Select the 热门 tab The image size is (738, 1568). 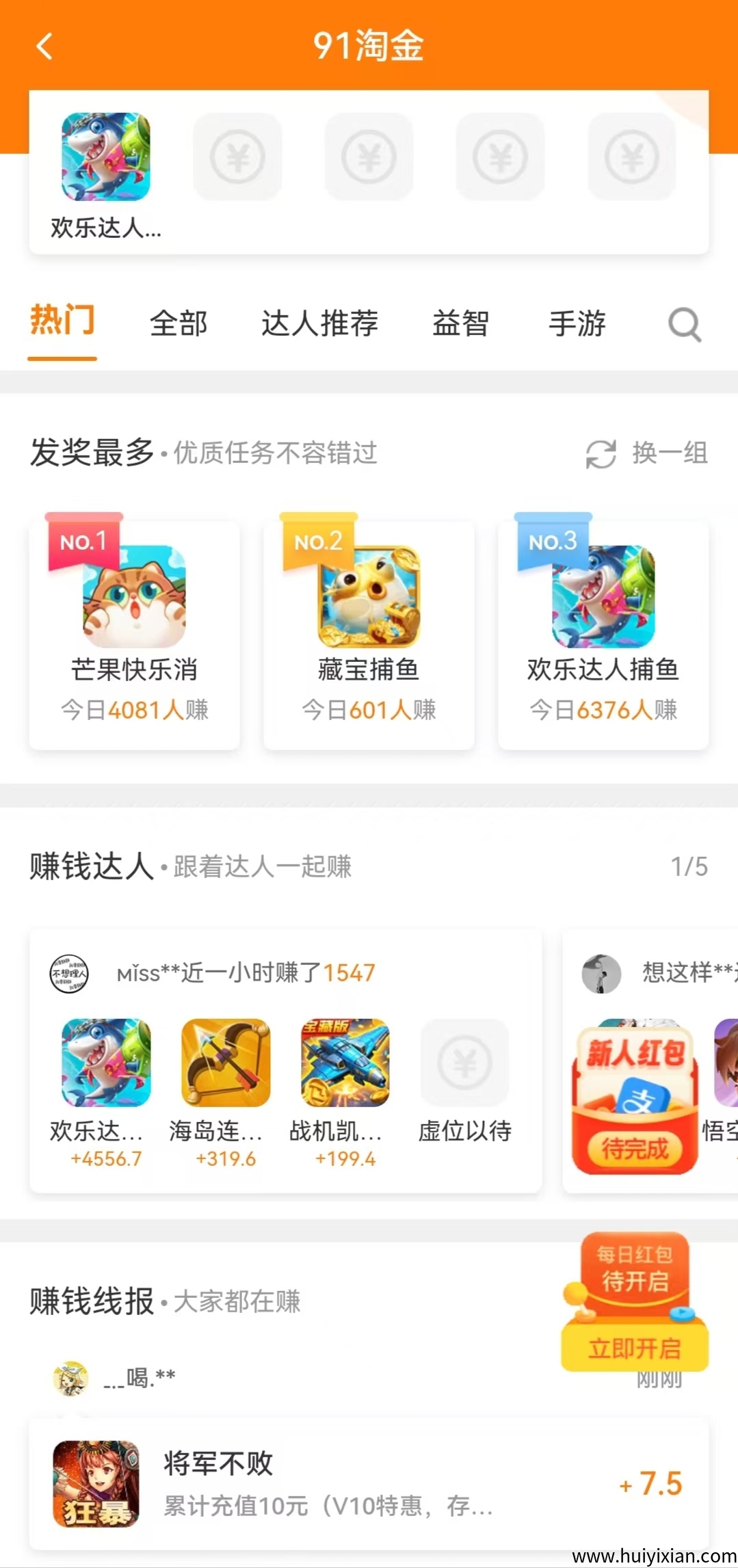pos(62,321)
